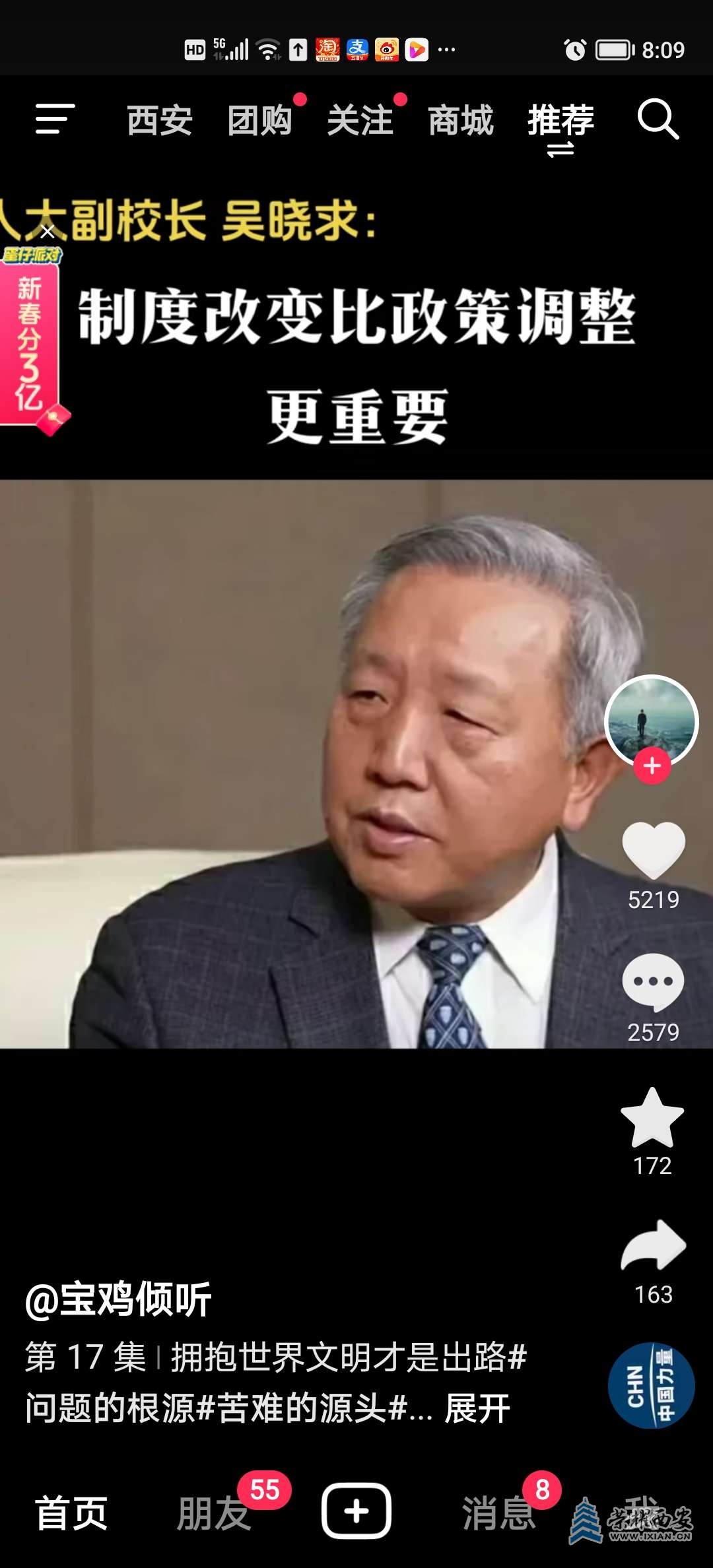Follow the creator with plus button
This screenshot has width=713, height=1568.
pos(652,766)
